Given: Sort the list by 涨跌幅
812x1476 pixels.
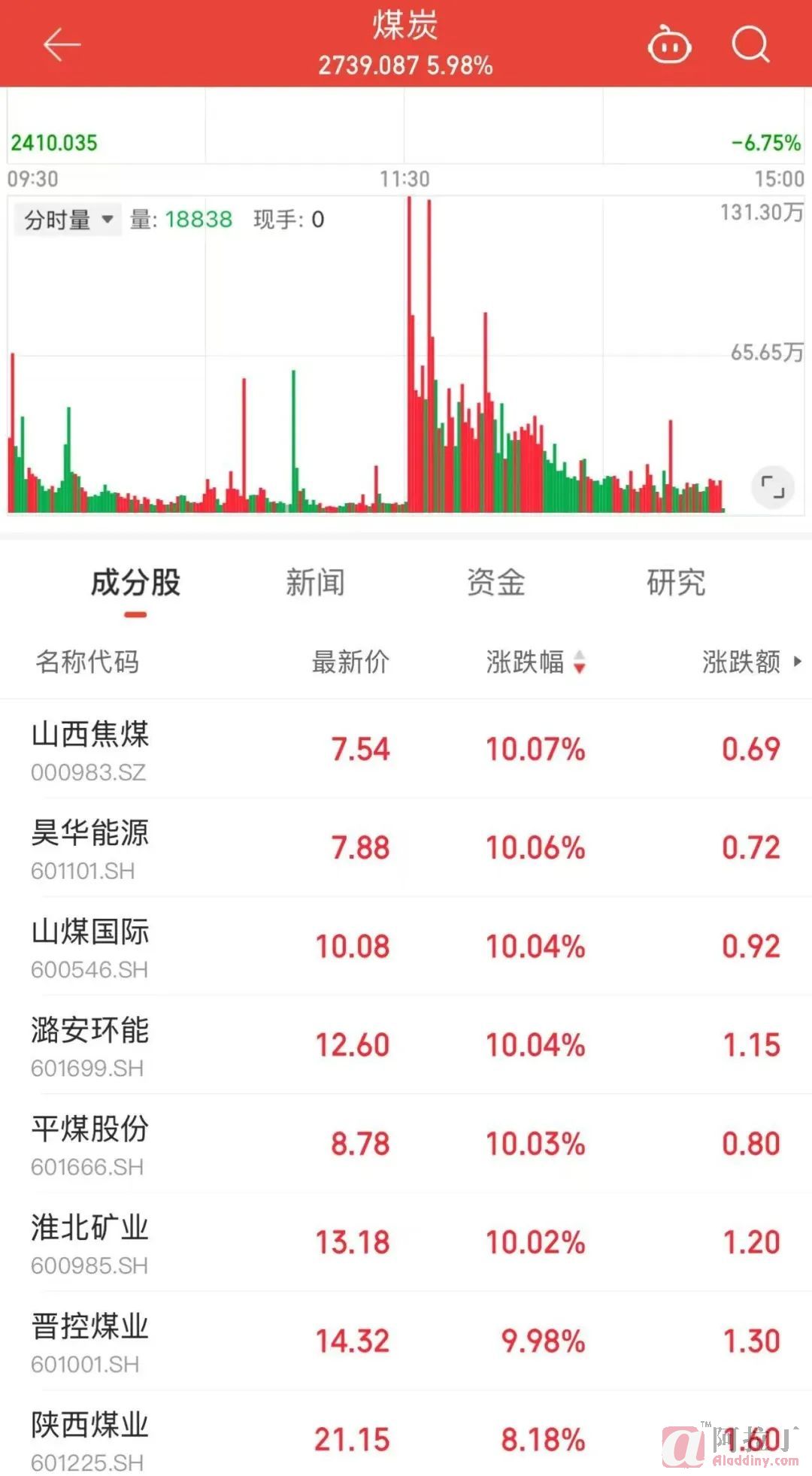Looking at the screenshot, I should point(535,662).
